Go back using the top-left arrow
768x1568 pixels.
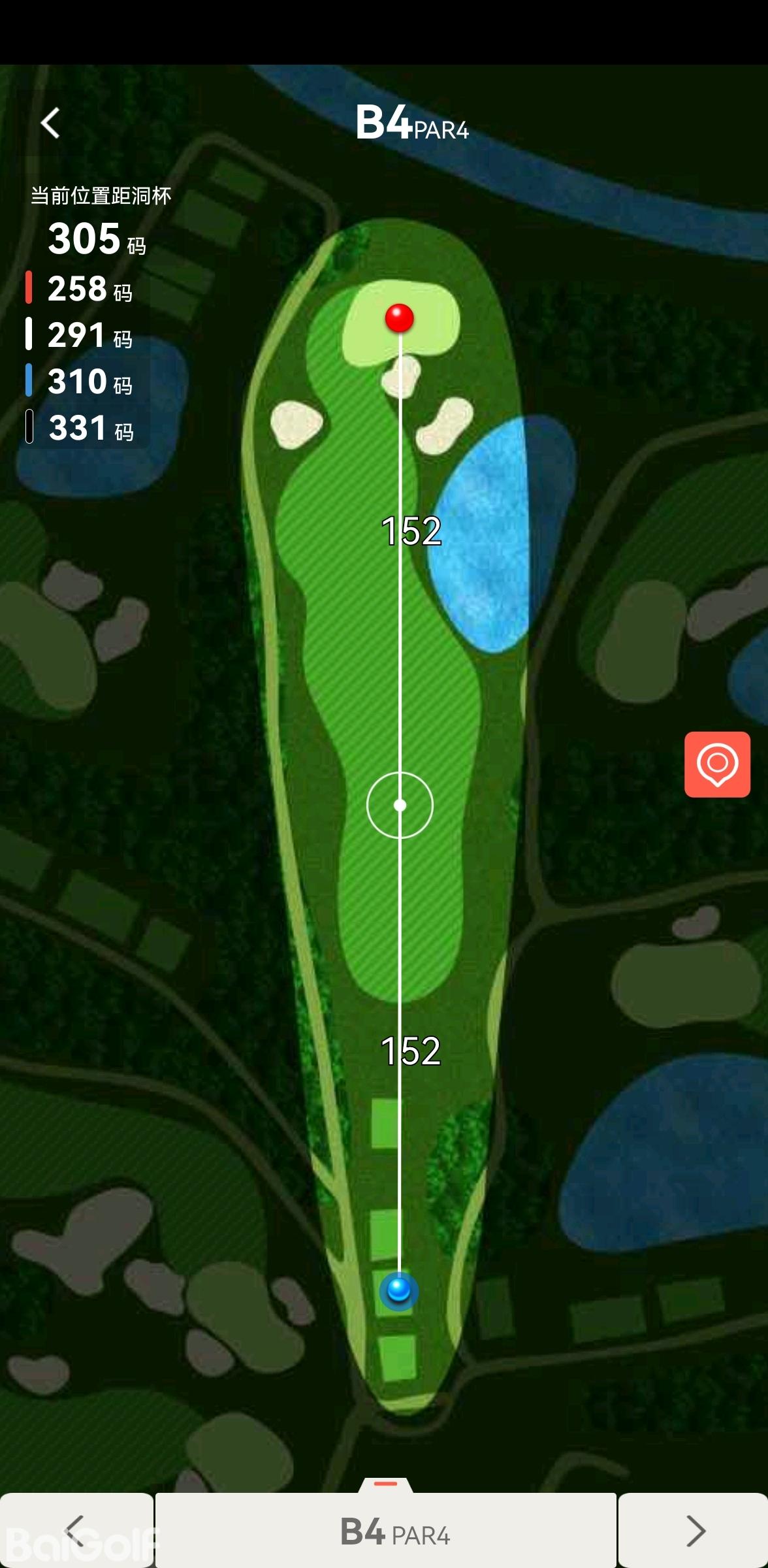point(50,123)
